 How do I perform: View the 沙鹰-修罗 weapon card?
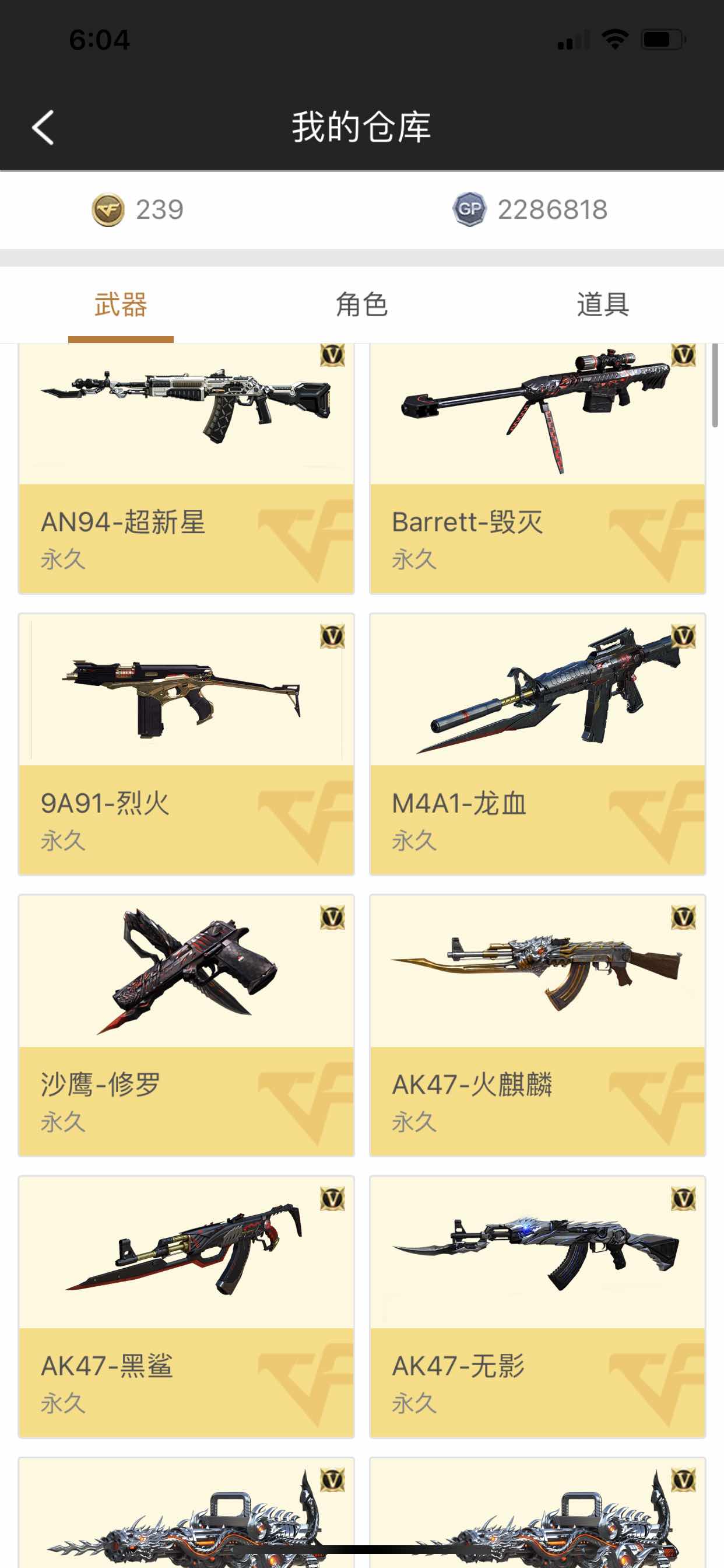pos(186,1025)
